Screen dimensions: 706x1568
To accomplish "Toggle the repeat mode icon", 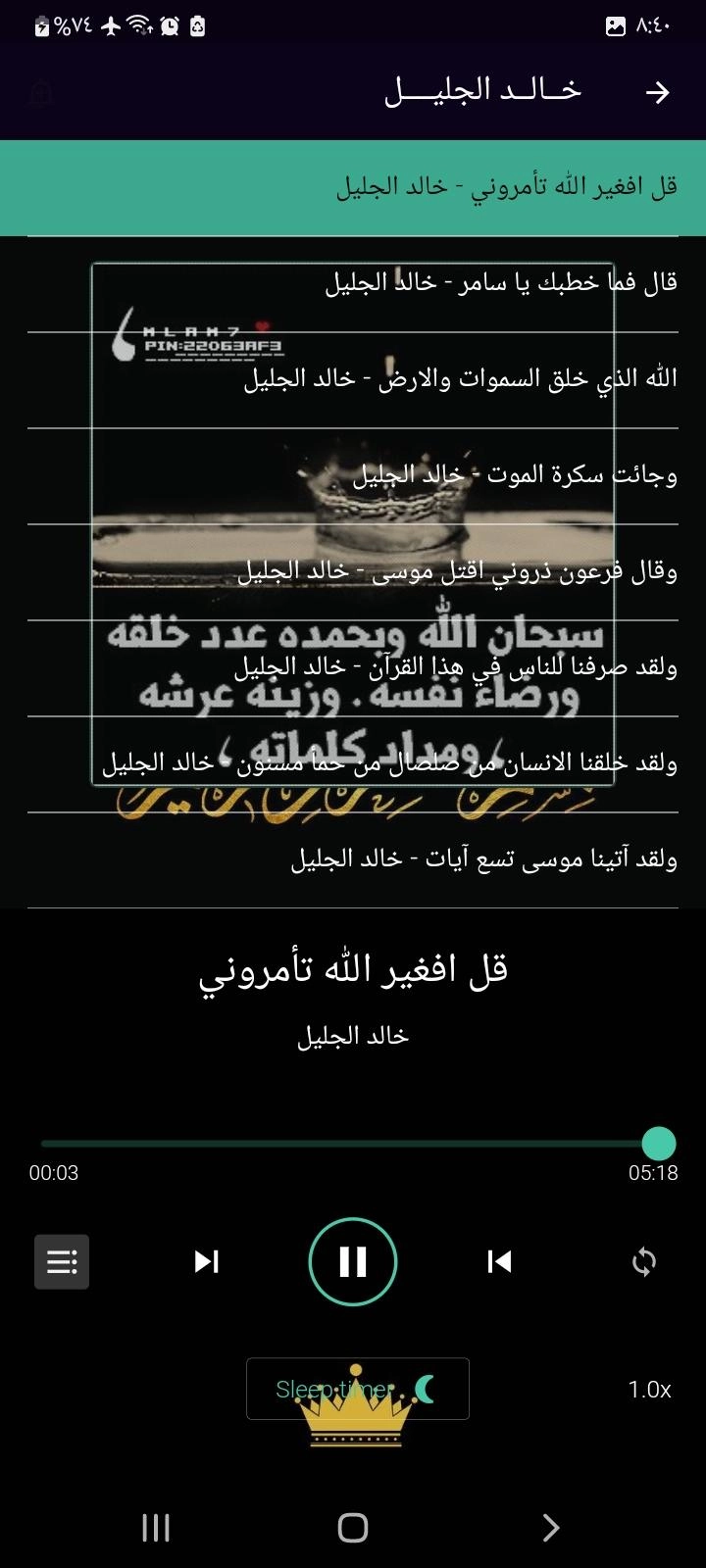I will tap(644, 1261).
